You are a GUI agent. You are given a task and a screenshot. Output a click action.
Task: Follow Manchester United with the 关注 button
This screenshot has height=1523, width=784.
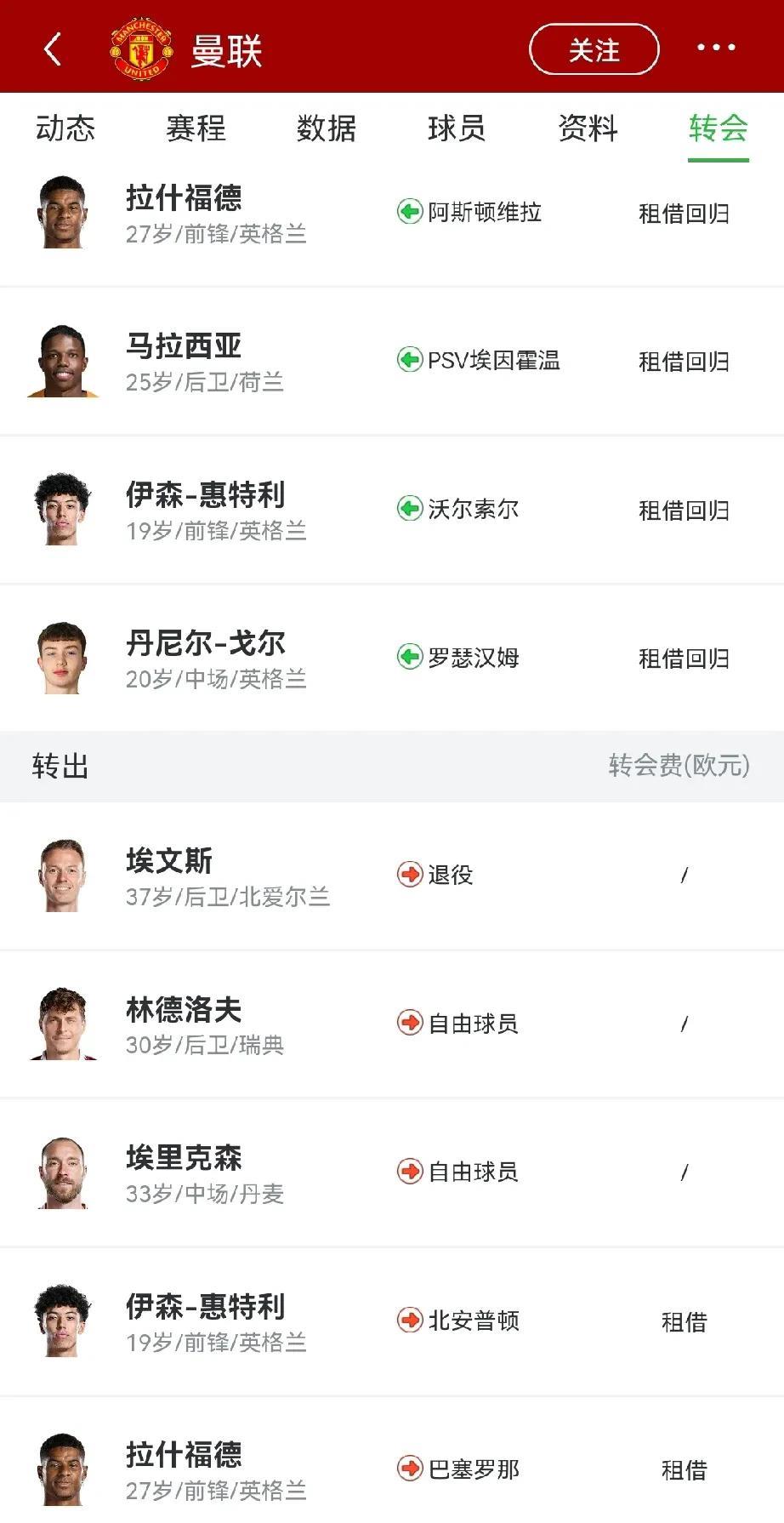[594, 49]
